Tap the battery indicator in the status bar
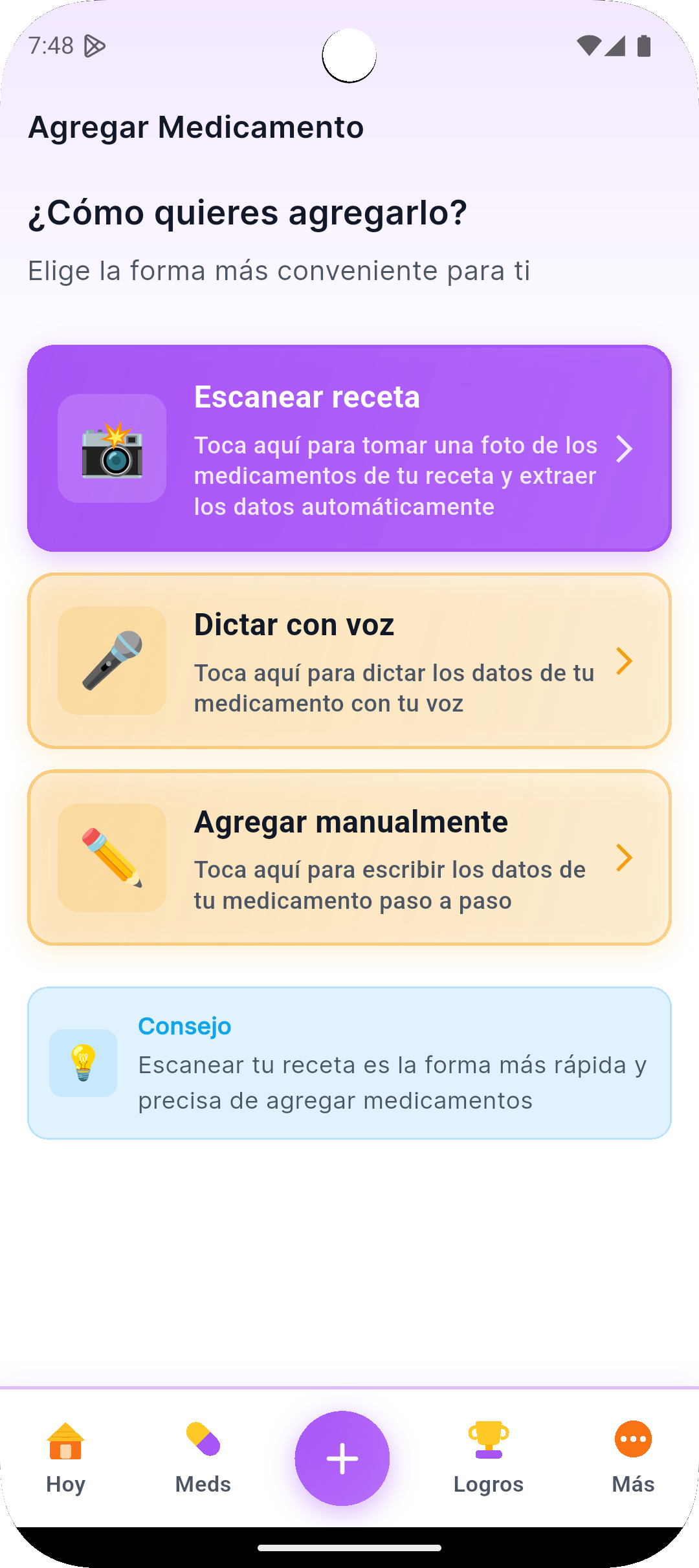The width and height of the screenshot is (699, 1568). [645, 45]
